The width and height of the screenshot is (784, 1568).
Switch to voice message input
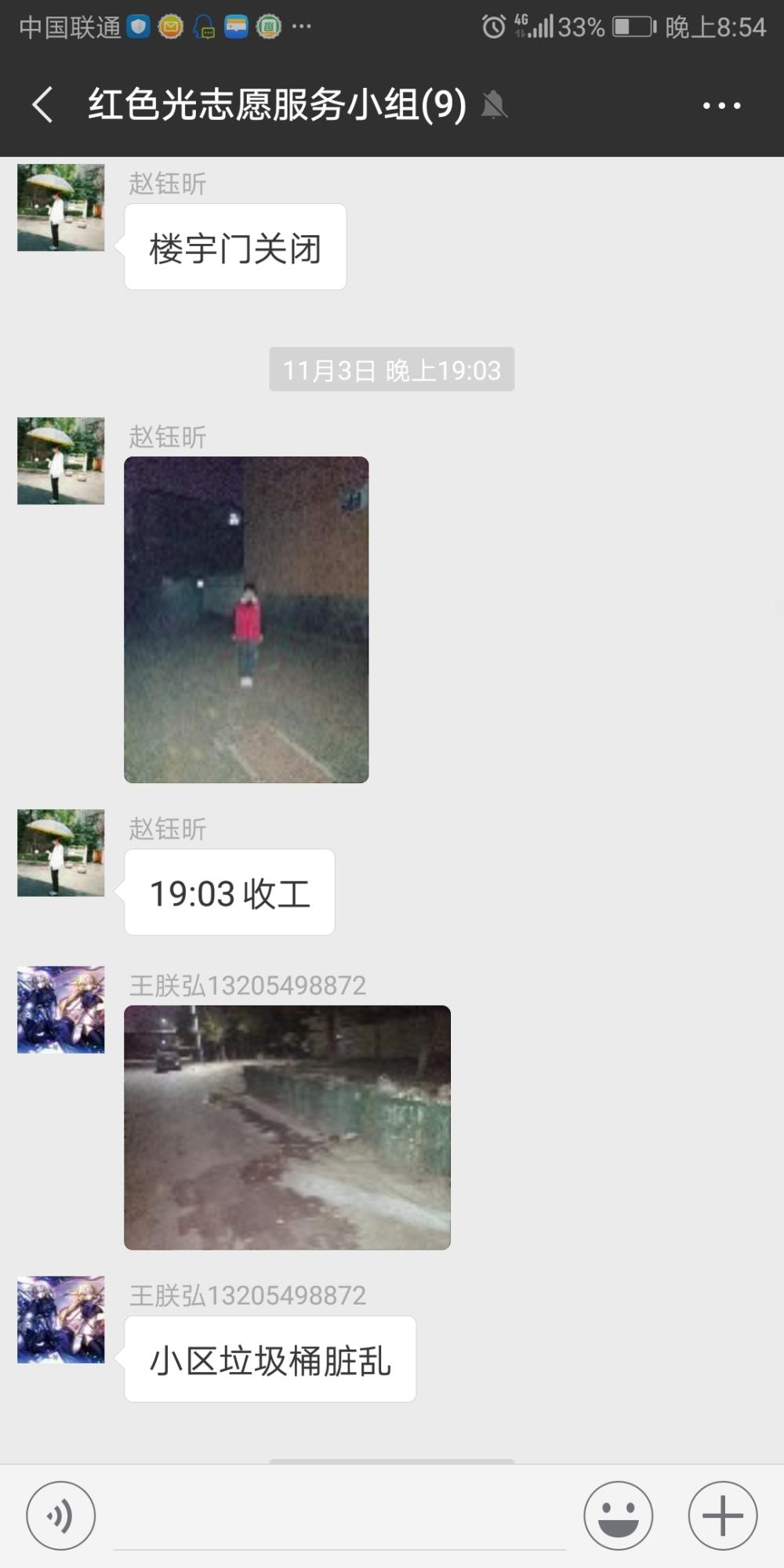click(x=61, y=1515)
